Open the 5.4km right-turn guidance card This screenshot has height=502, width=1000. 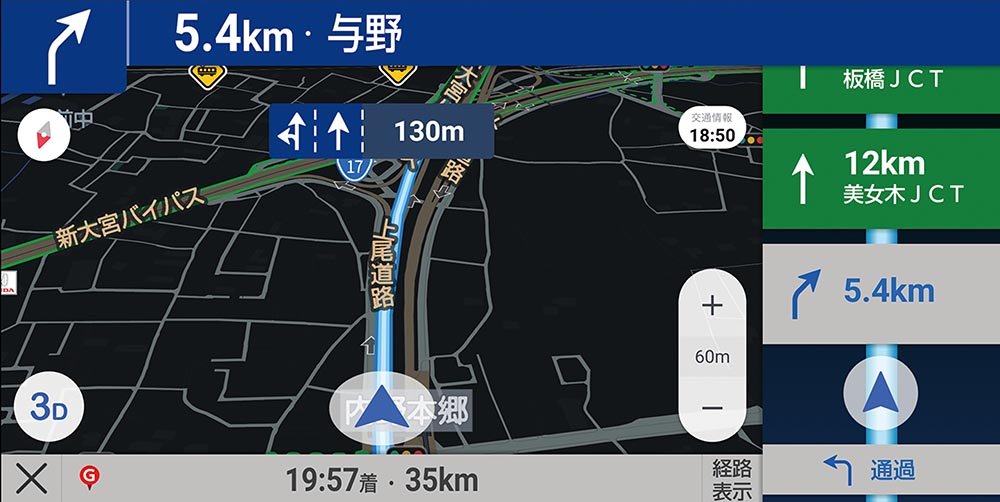click(x=881, y=291)
